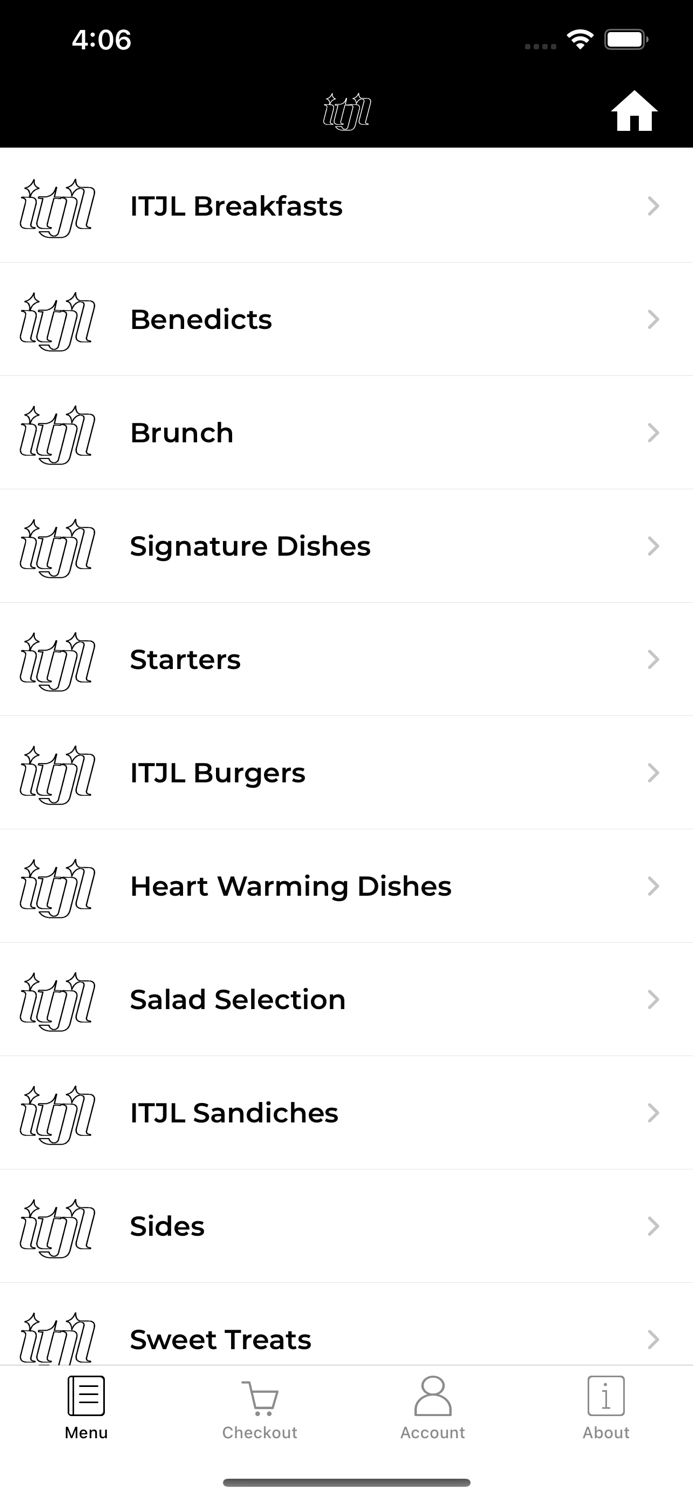Open the Starters category
The width and height of the screenshot is (693, 1500).
(x=346, y=660)
